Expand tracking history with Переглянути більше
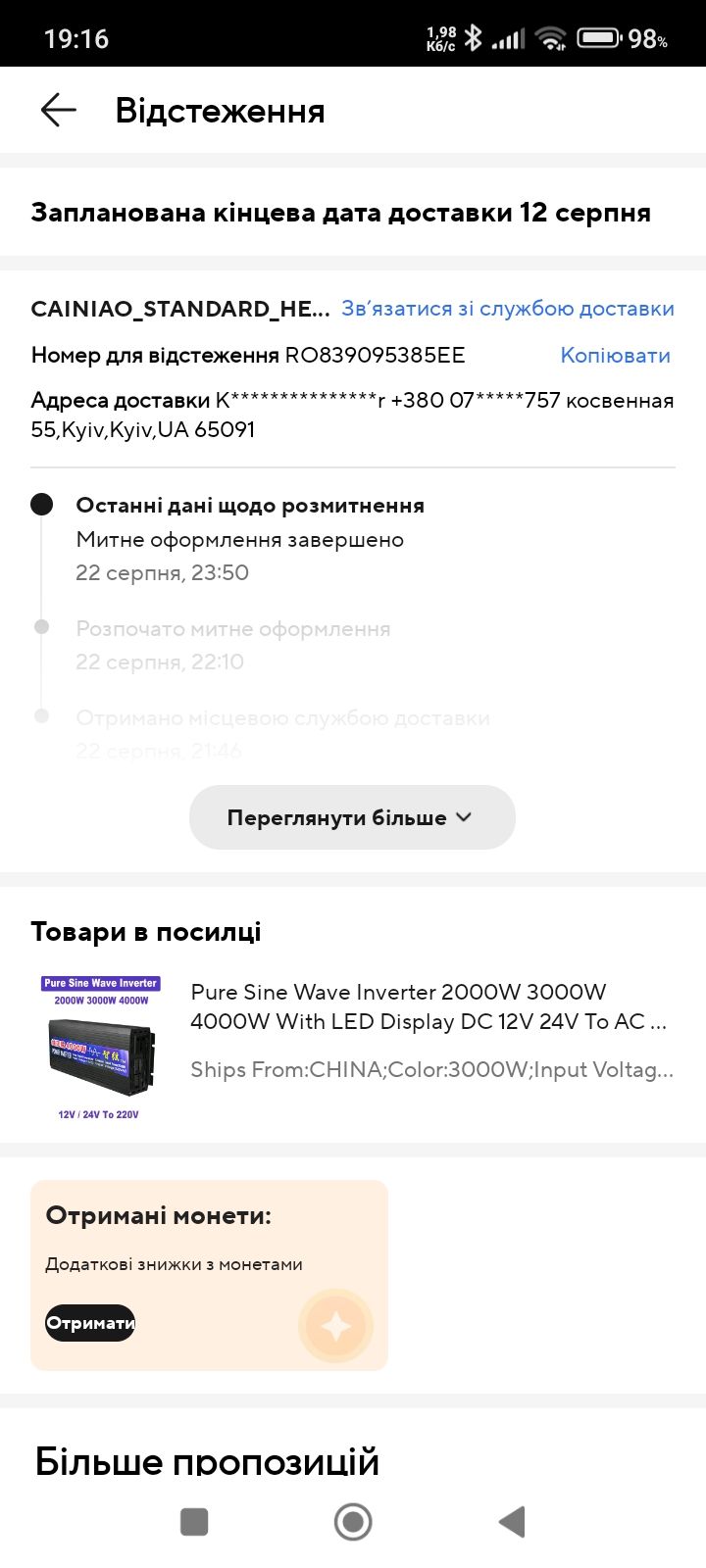 click(x=351, y=817)
